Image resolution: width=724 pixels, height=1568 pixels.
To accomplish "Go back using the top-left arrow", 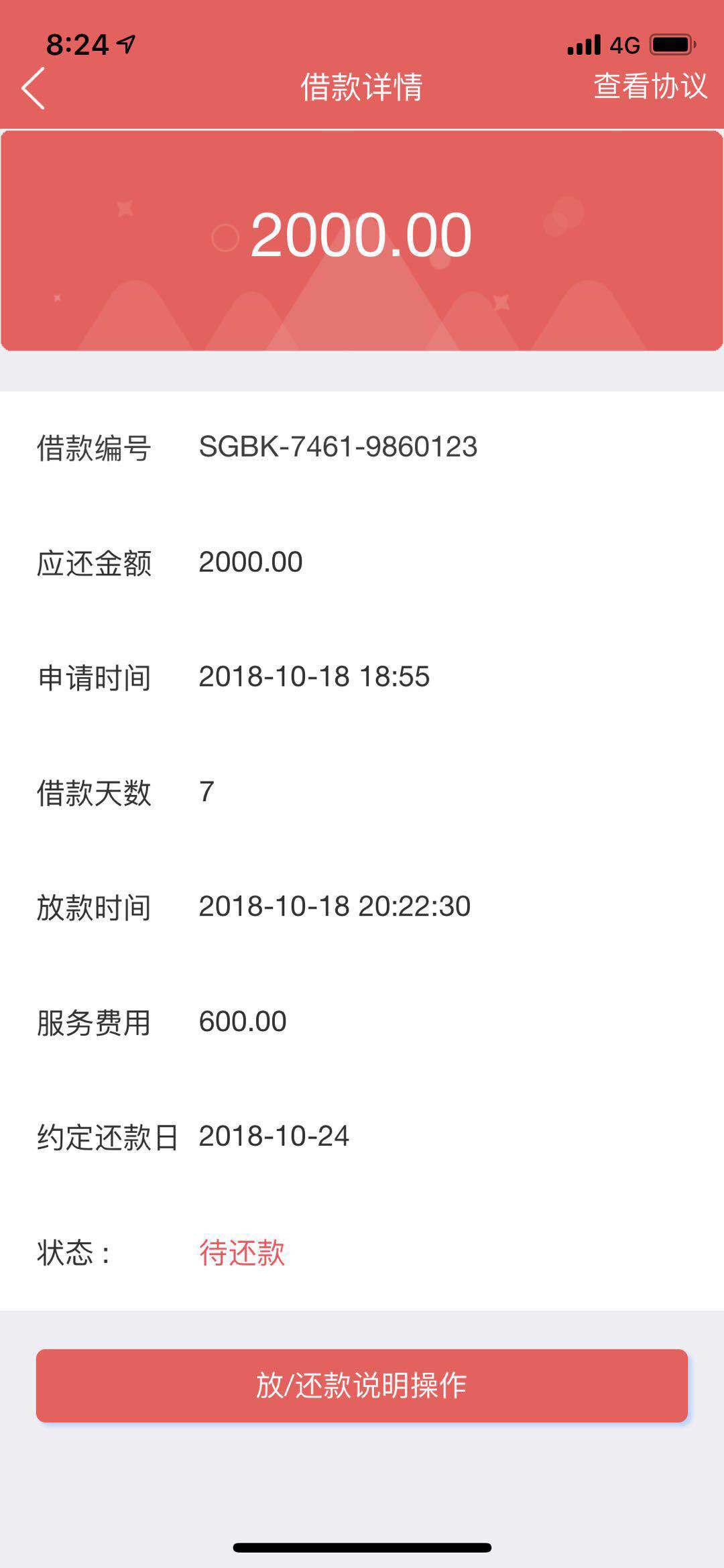I will [x=33, y=88].
